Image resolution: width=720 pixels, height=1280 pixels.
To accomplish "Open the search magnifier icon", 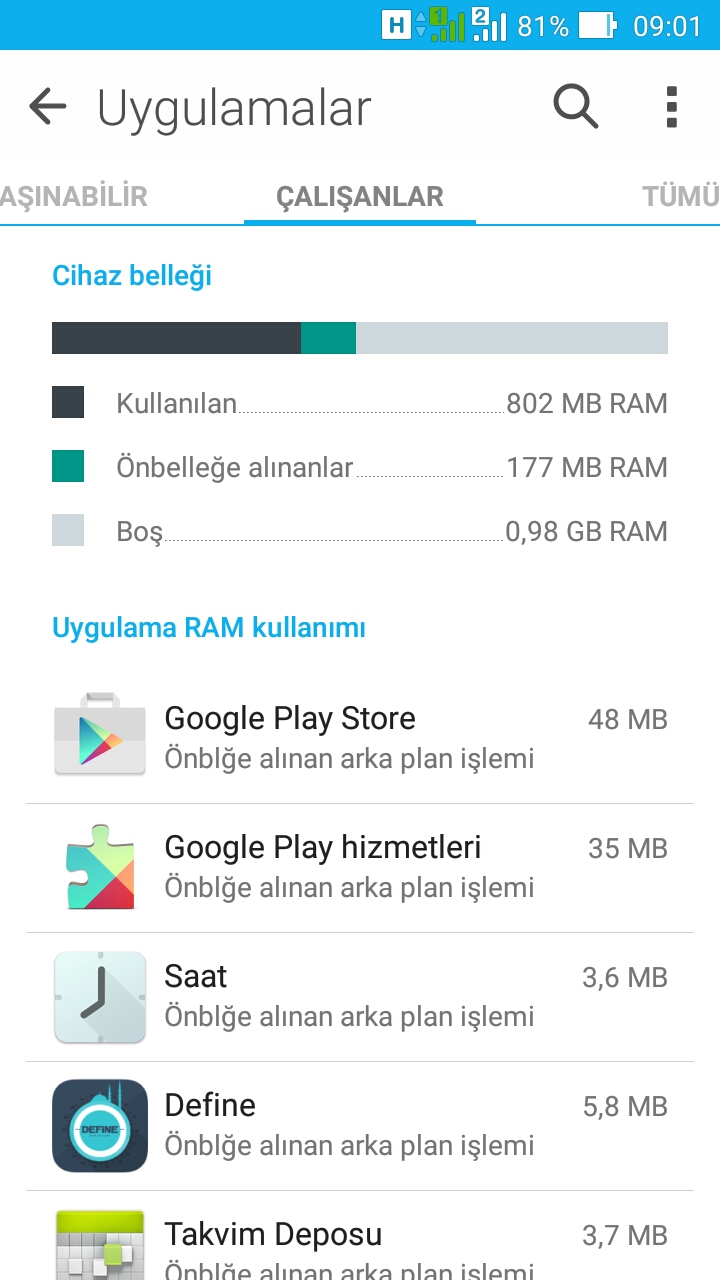I will point(576,106).
